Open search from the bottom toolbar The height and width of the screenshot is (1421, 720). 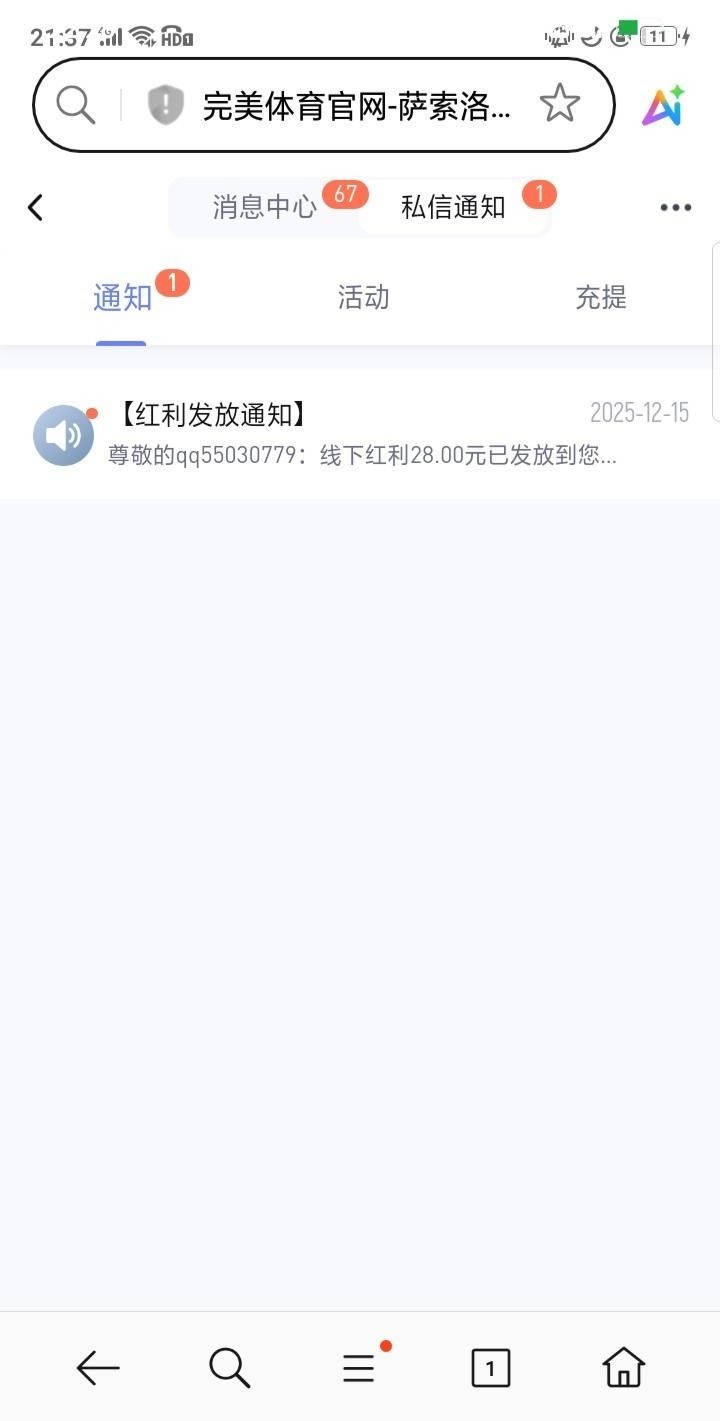pos(229,1367)
